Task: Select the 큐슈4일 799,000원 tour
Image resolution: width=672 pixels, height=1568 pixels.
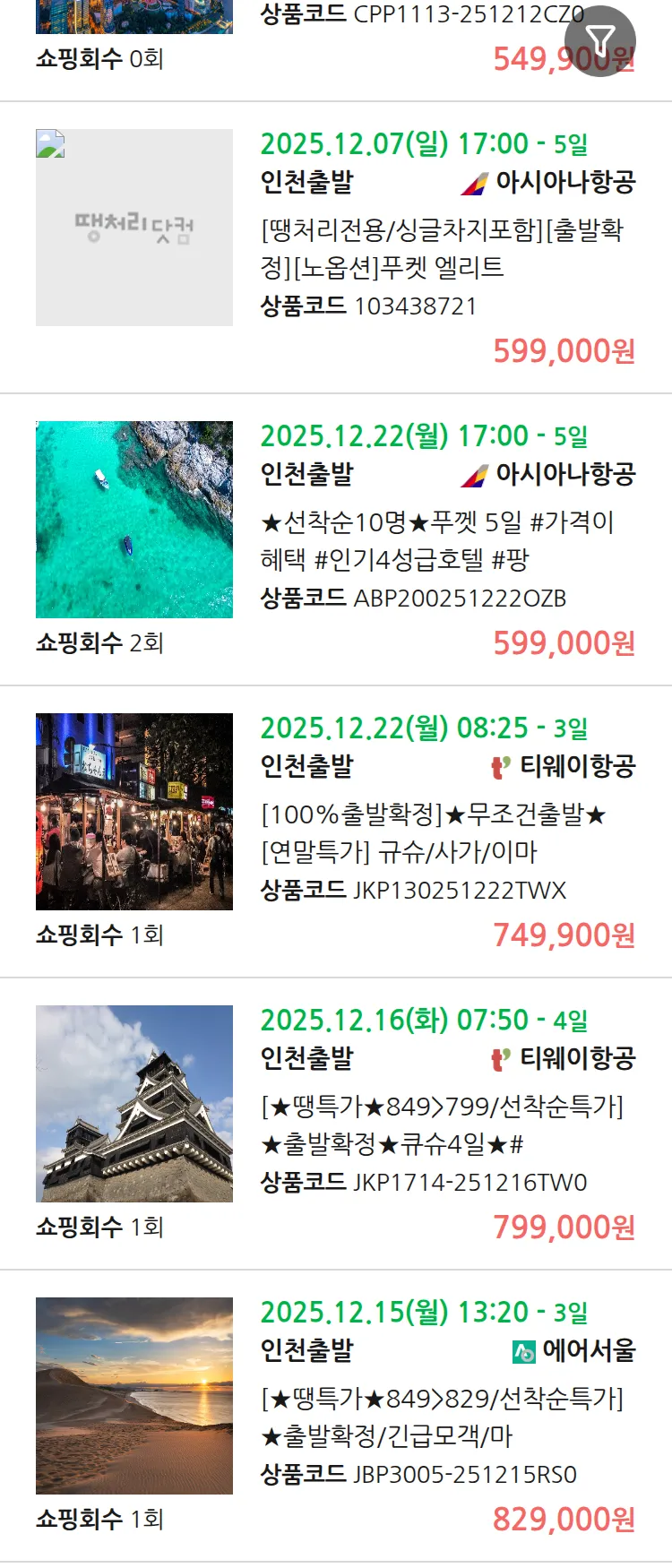Action: pyautogui.click(x=441, y=1124)
